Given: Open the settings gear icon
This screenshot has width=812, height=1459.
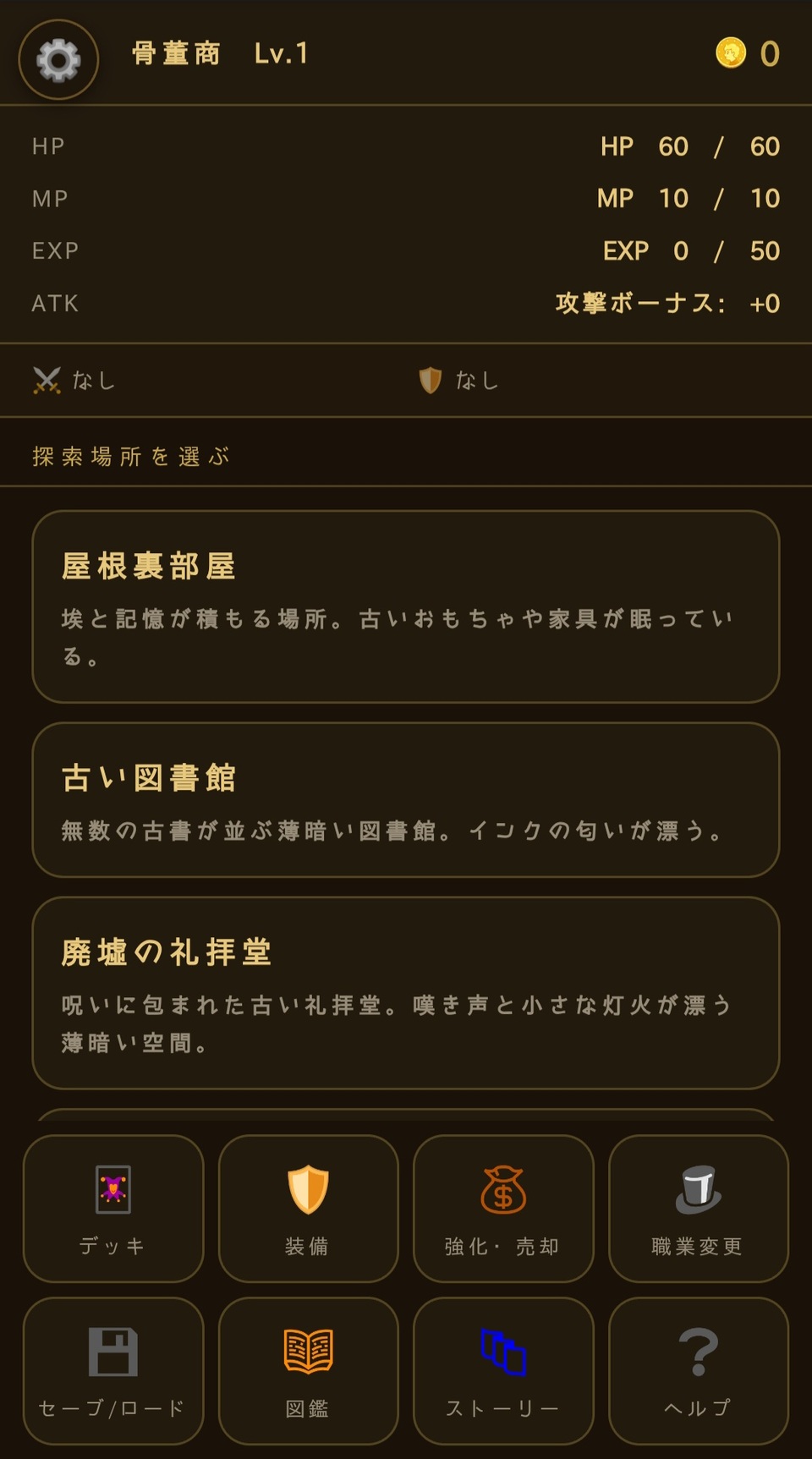Looking at the screenshot, I should tap(58, 59).
